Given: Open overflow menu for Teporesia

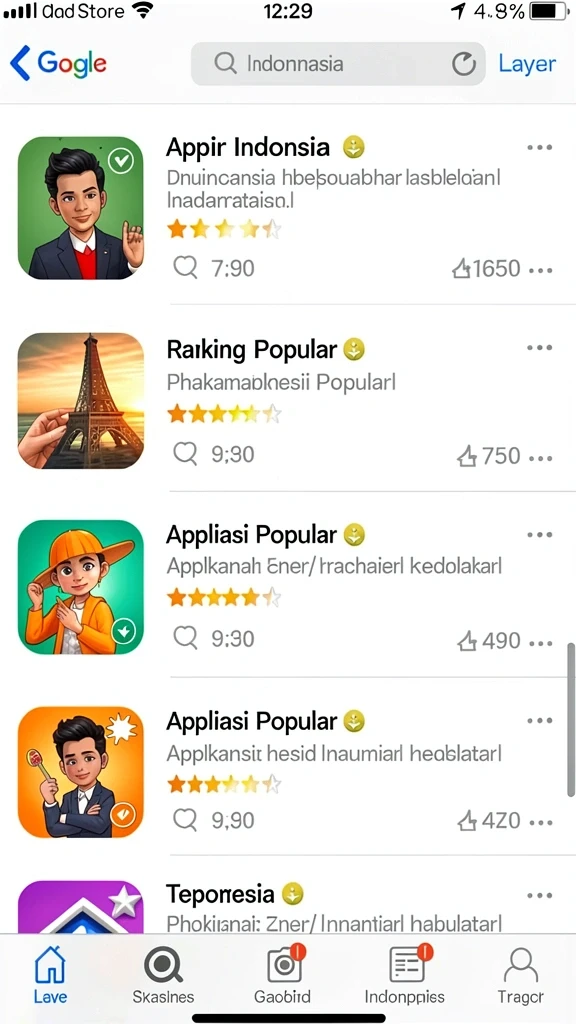Looking at the screenshot, I should pos(539,895).
